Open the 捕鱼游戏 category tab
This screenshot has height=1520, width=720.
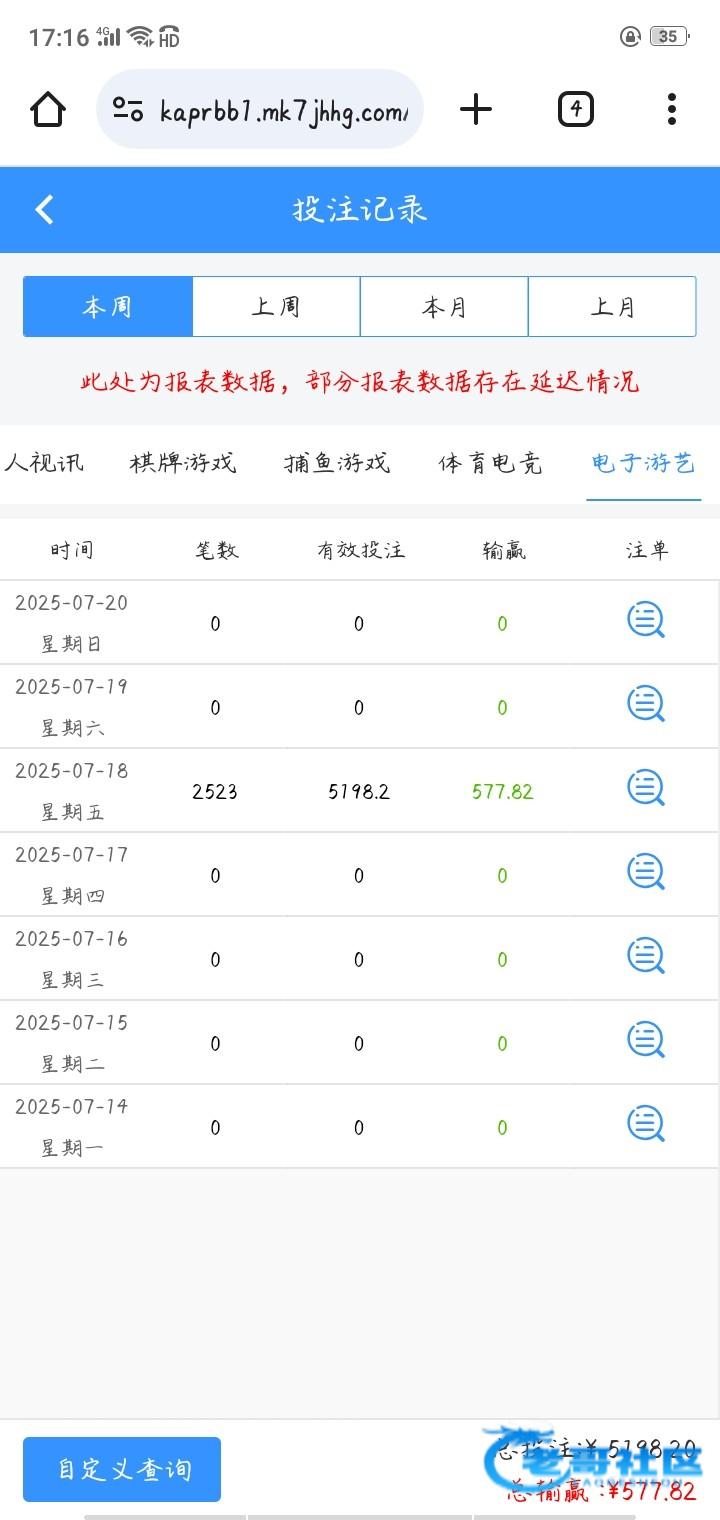click(337, 463)
